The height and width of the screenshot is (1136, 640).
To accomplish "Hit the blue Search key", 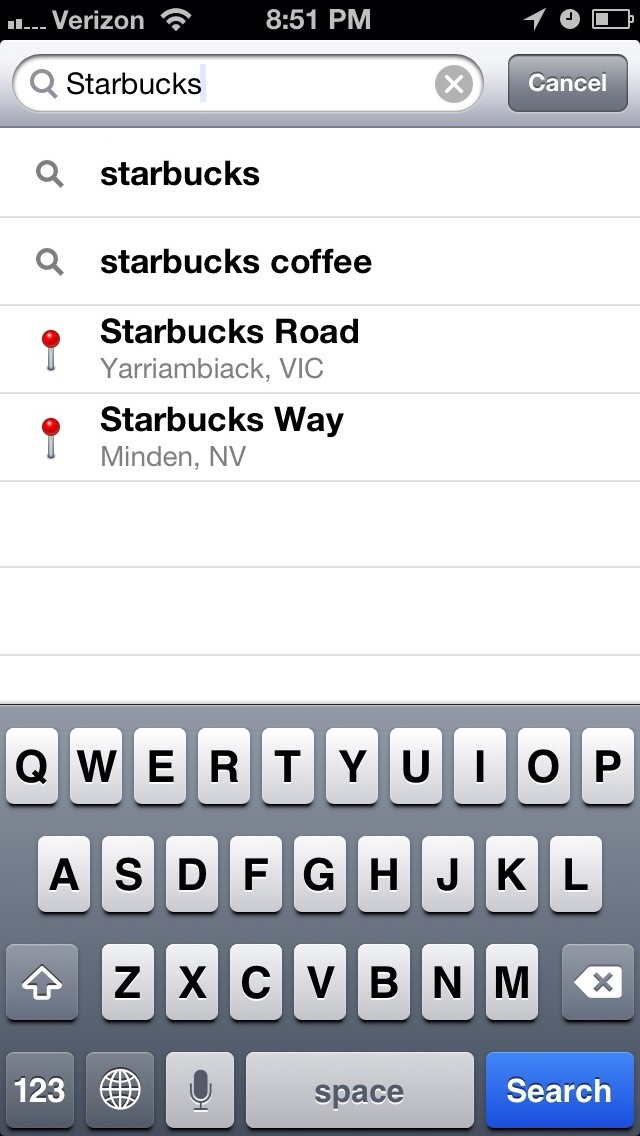I will (x=558, y=1090).
